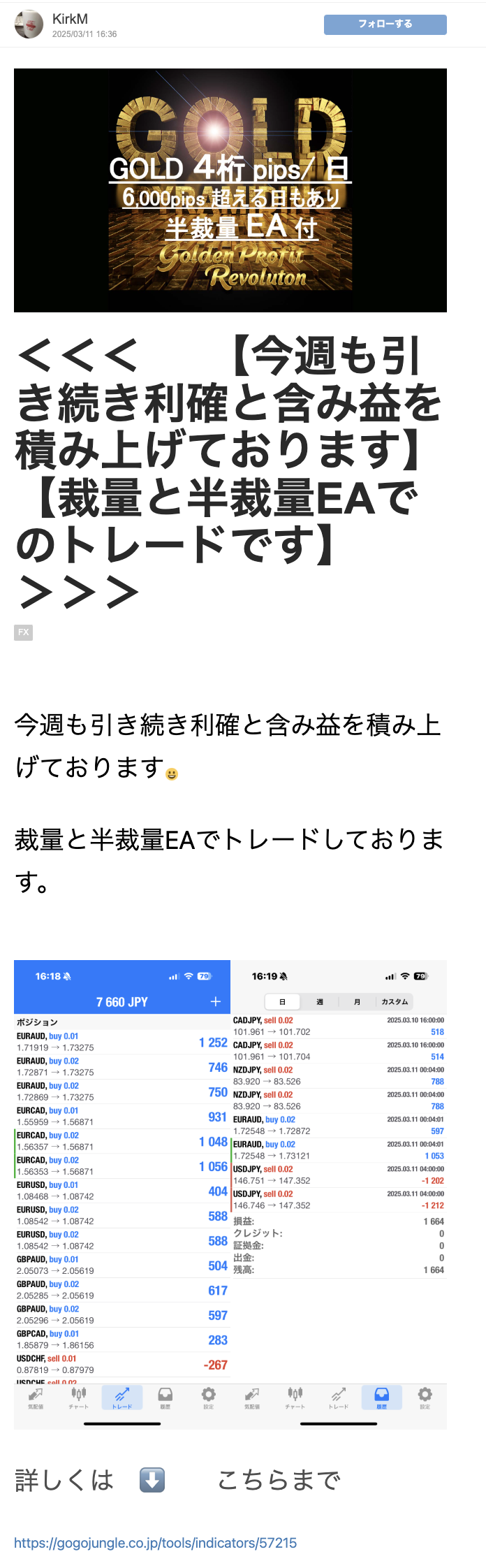The image size is (486, 1568).
Task: Enlarge the trading screenshots image
Action: (230, 1193)
